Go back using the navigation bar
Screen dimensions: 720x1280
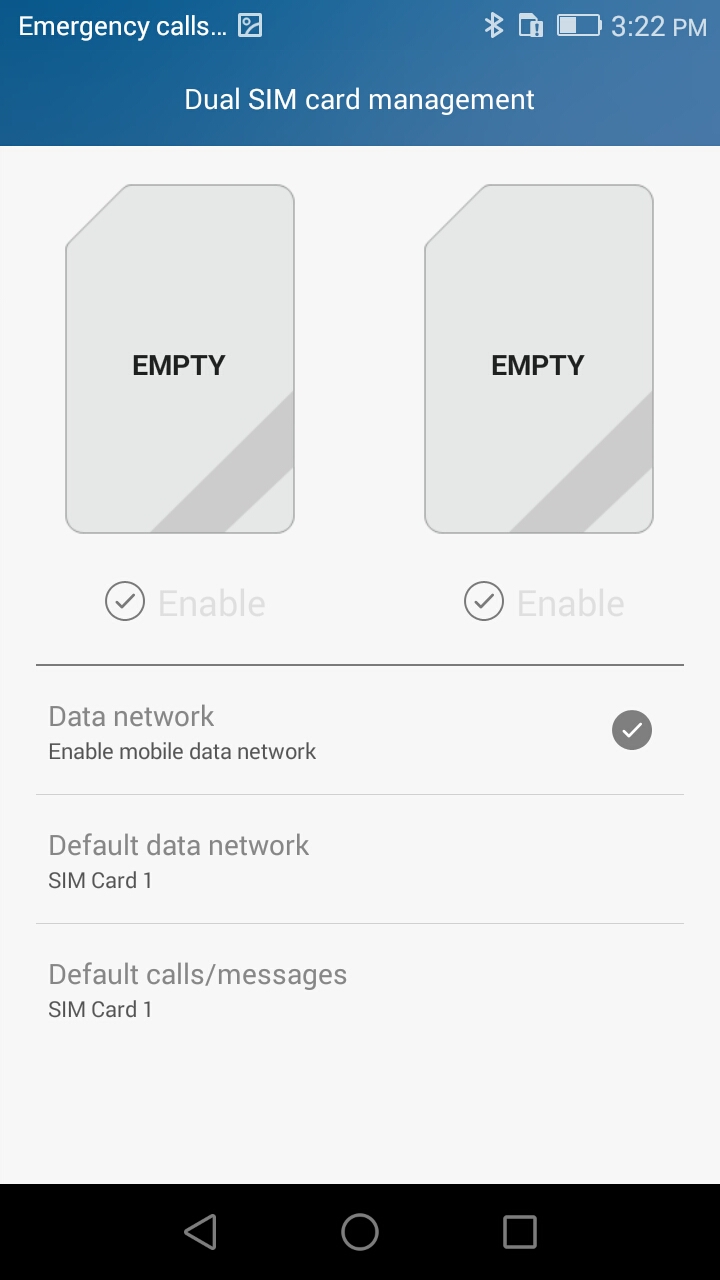pyautogui.click(x=200, y=1232)
